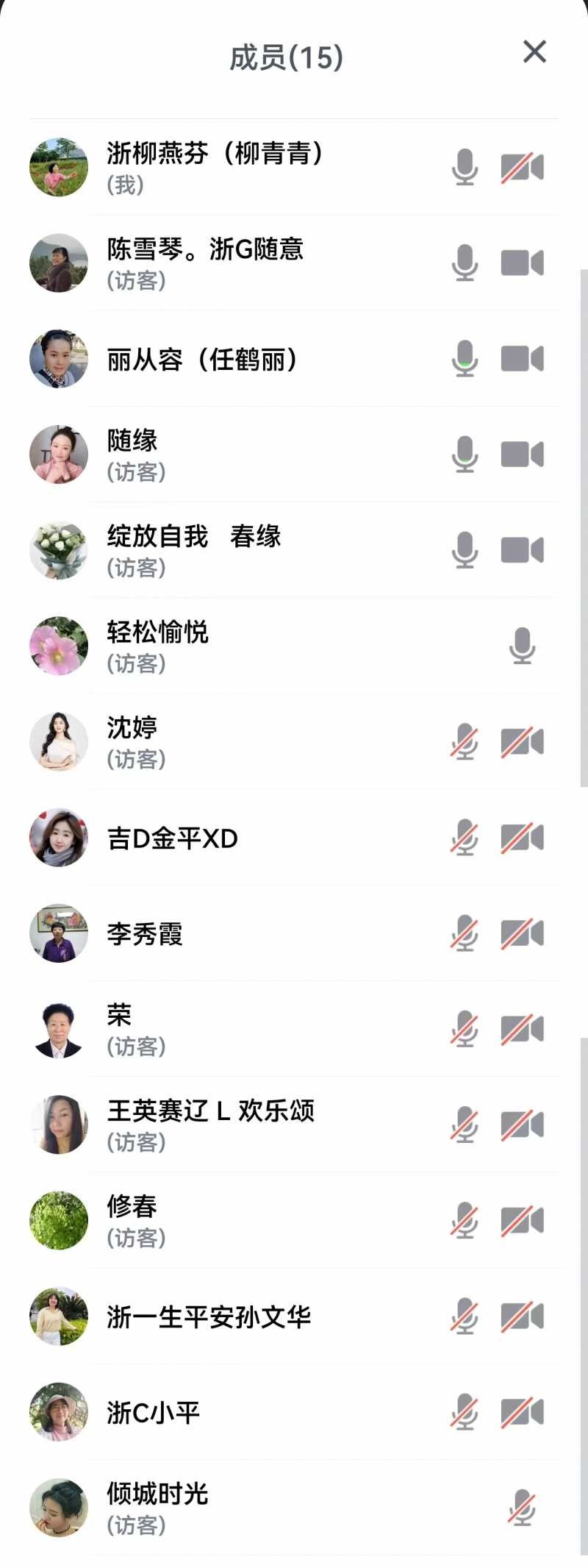This screenshot has width=588, height=1568.
Task: Tap the microphone icon for 陈雪琴。浙G随意
Action: (x=465, y=263)
